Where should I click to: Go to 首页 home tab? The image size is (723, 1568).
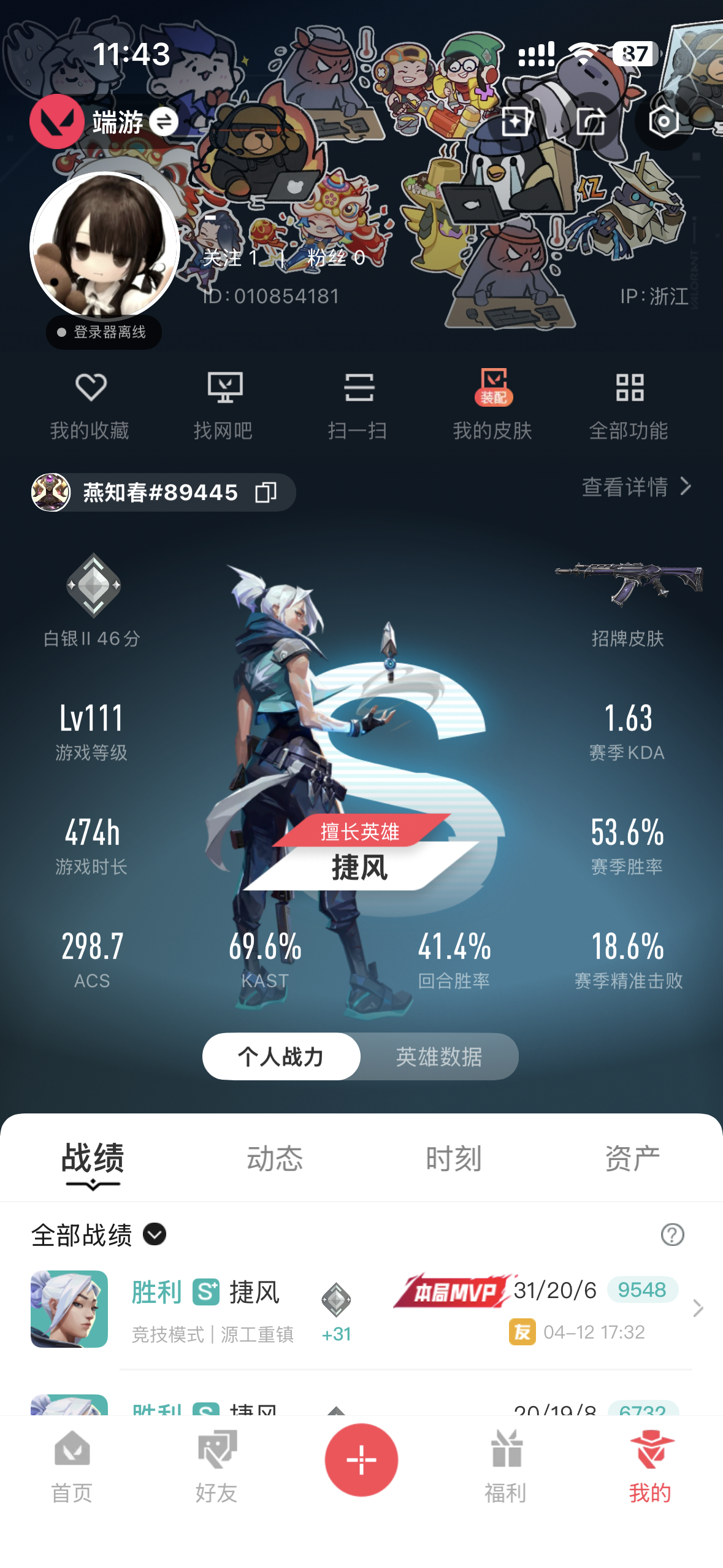pyautogui.click(x=72, y=1467)
